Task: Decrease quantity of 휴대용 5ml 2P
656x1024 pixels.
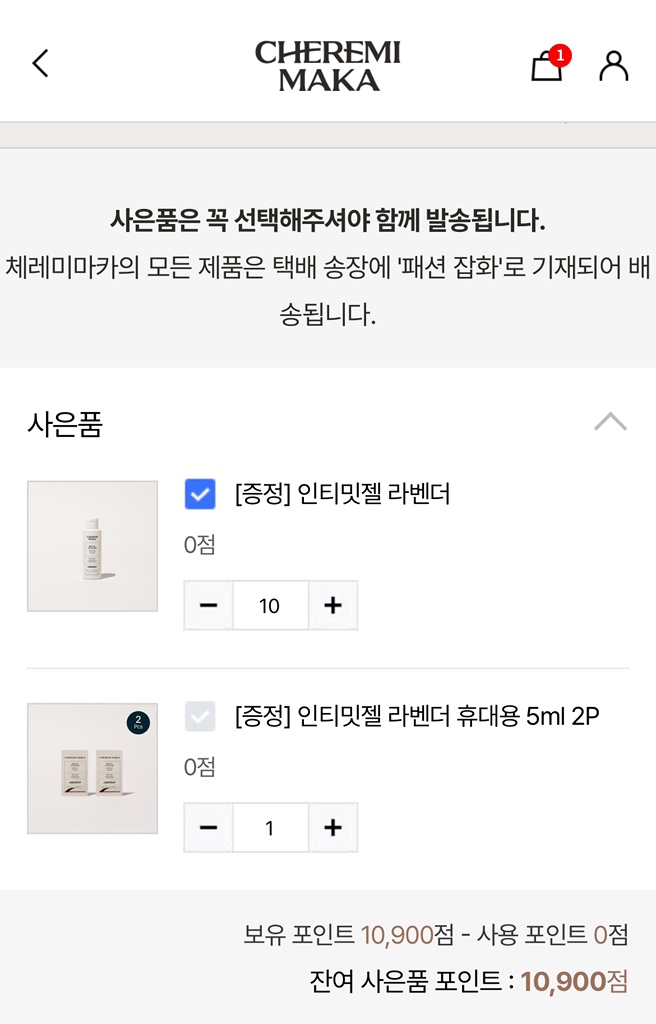Action: pyautogui.click(x=208, y=827)
